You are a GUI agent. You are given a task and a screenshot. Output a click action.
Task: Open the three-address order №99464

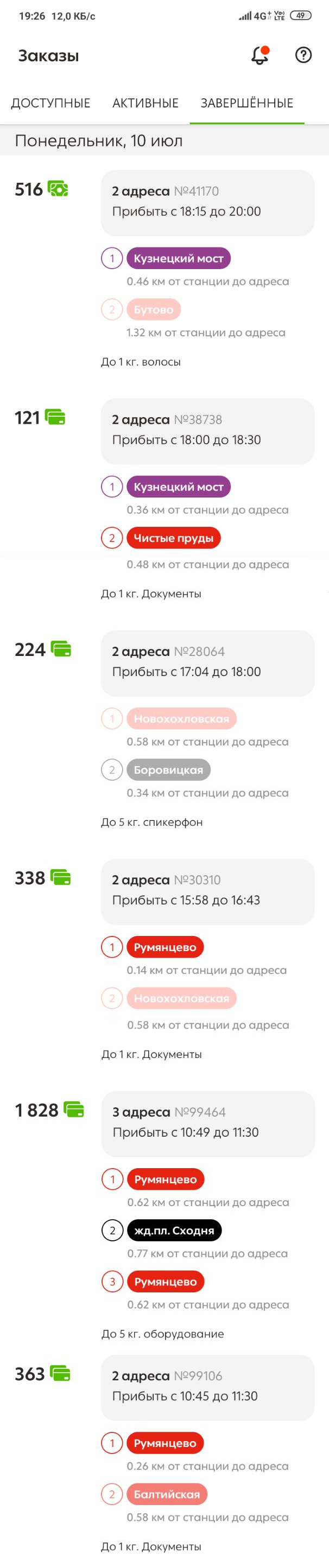207,1123
